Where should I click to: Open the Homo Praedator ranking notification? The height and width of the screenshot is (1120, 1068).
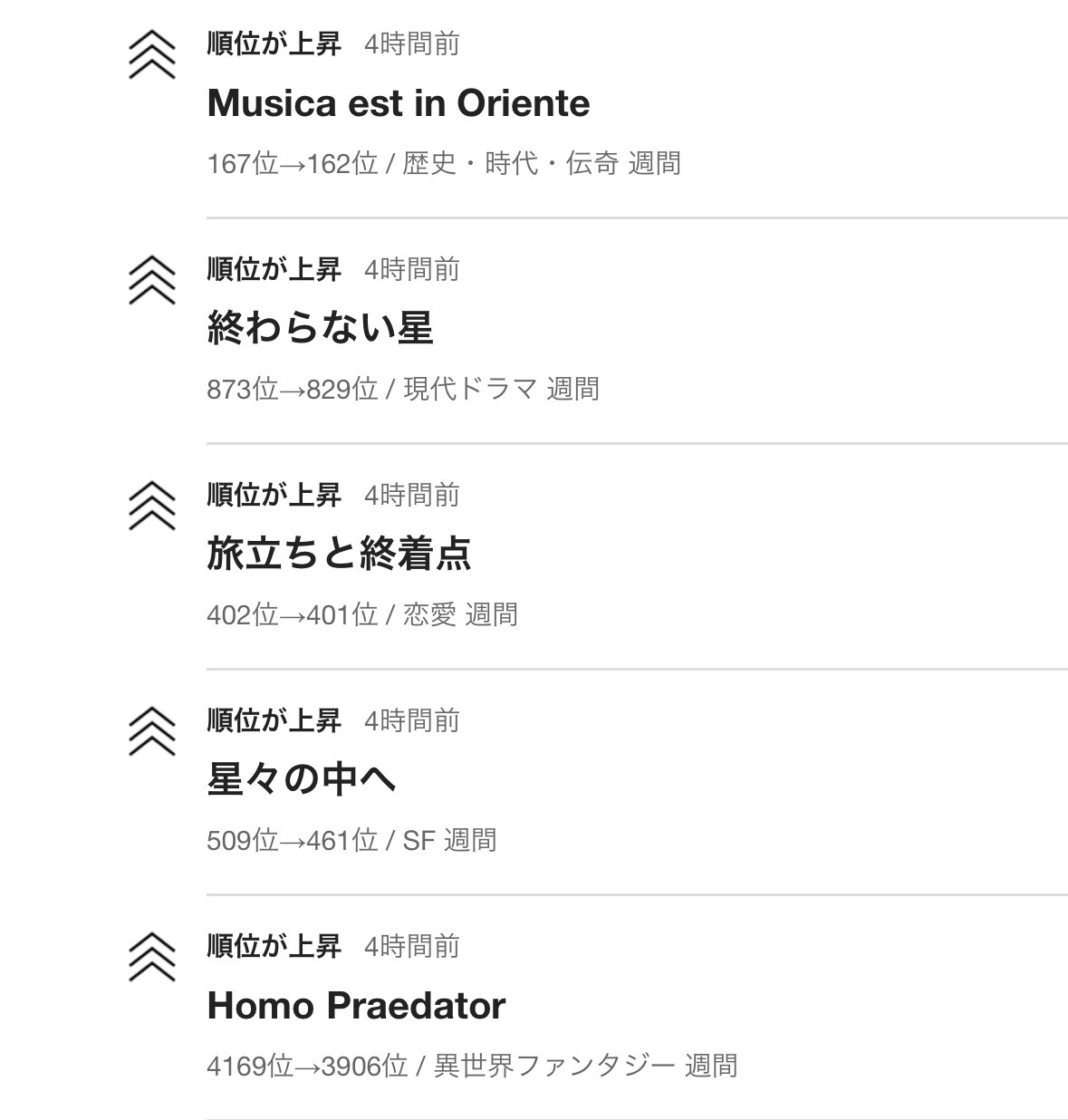[x=356, y=1005]
